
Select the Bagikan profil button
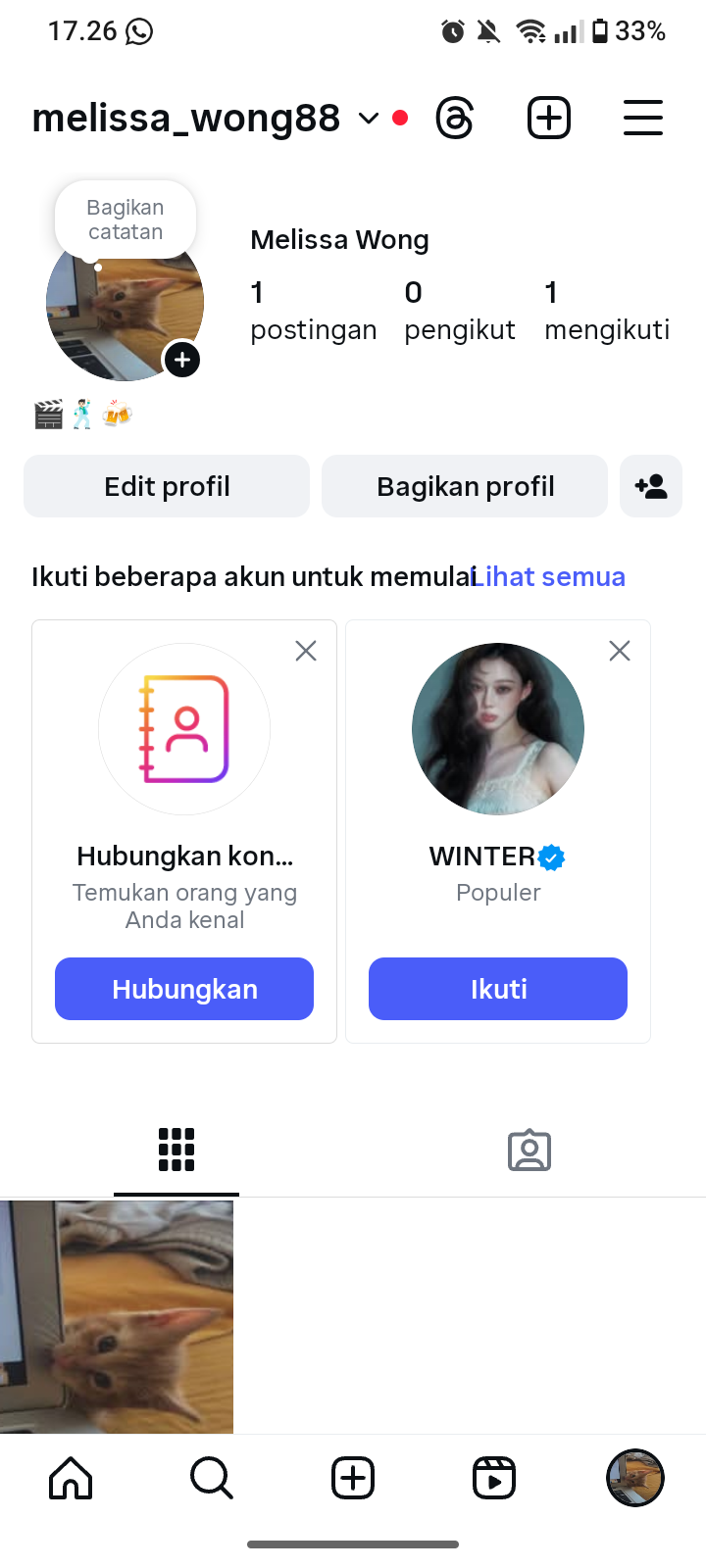click(x=465, y=486)
